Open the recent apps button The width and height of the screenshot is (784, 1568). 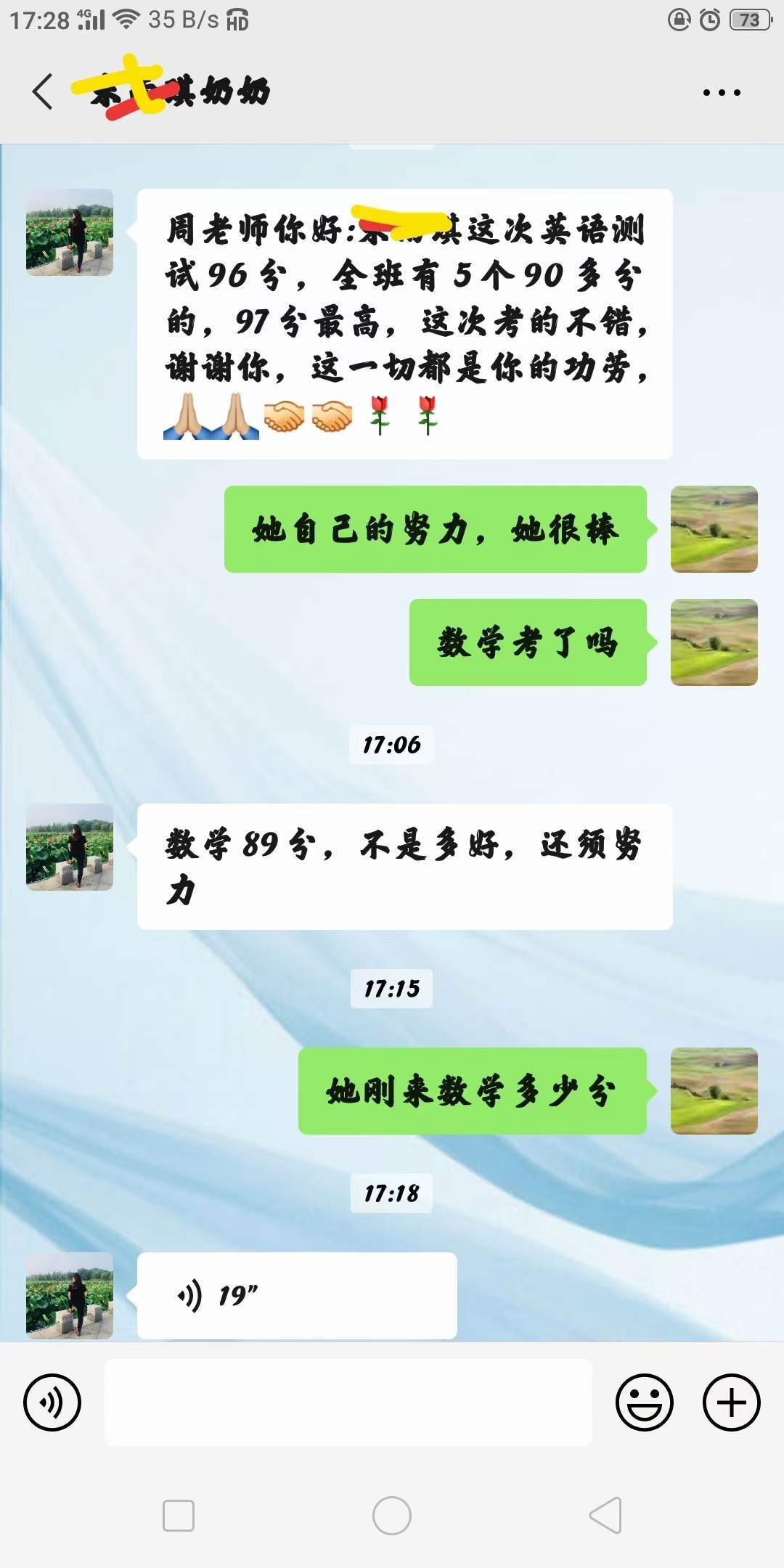179,1516
